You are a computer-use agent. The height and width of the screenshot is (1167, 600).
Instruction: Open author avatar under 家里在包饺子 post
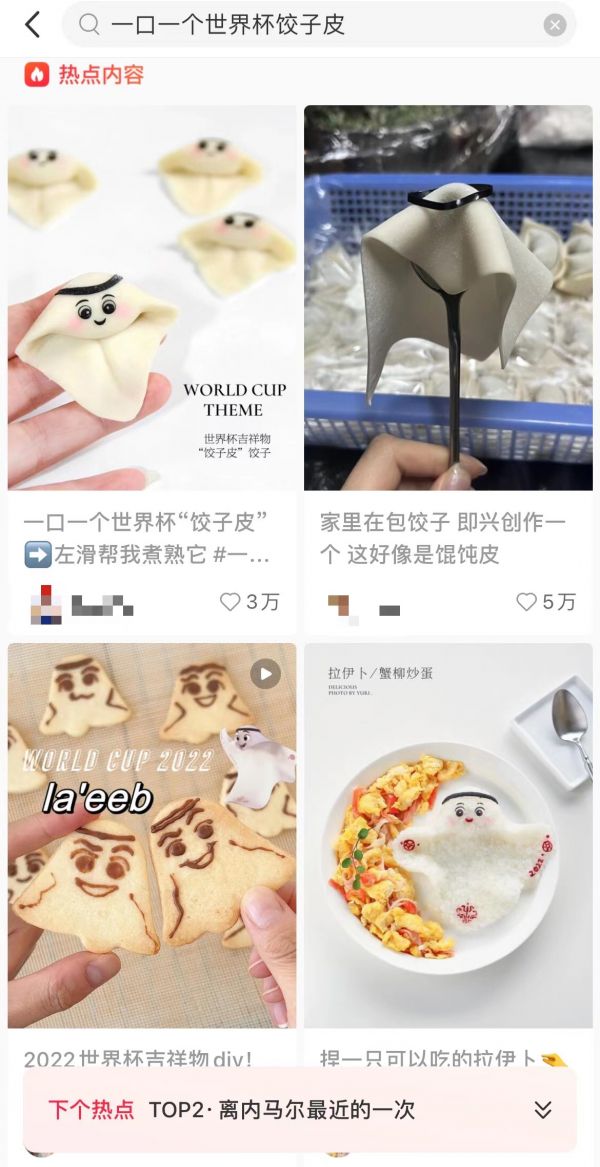[341, 605]
